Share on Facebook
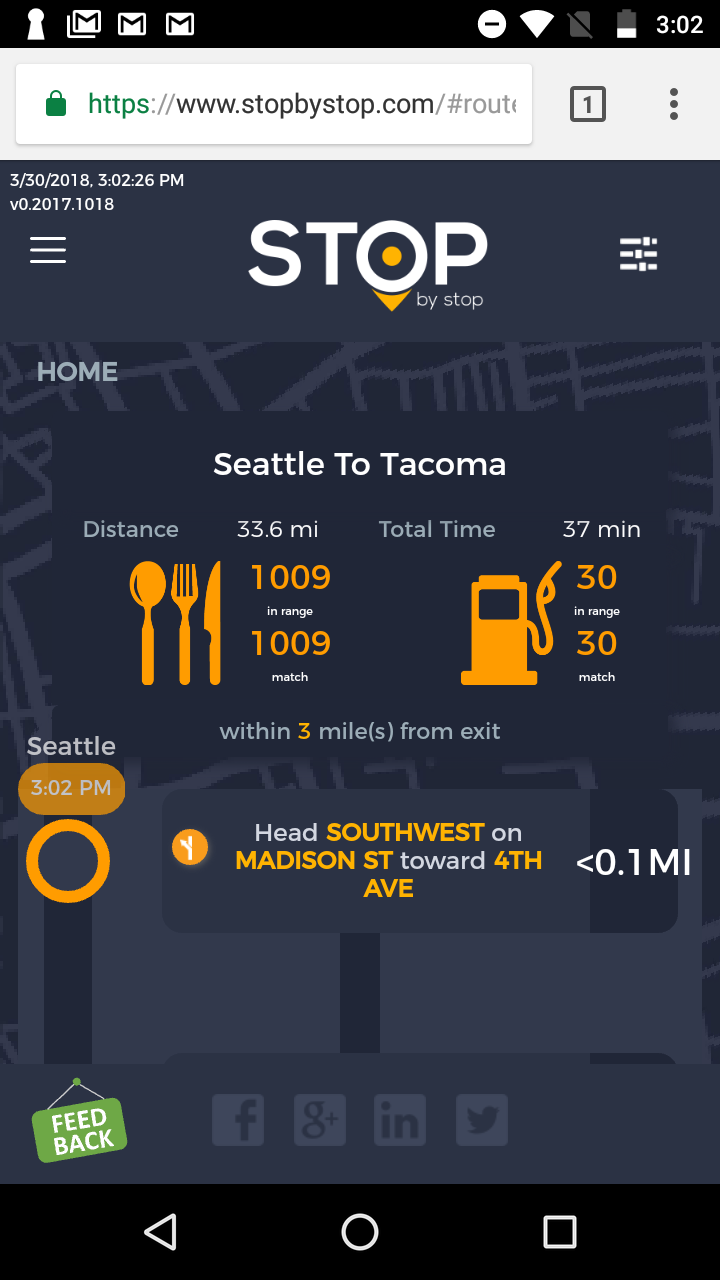Viewport: 720px width, 1280px height. (238, 1120)
